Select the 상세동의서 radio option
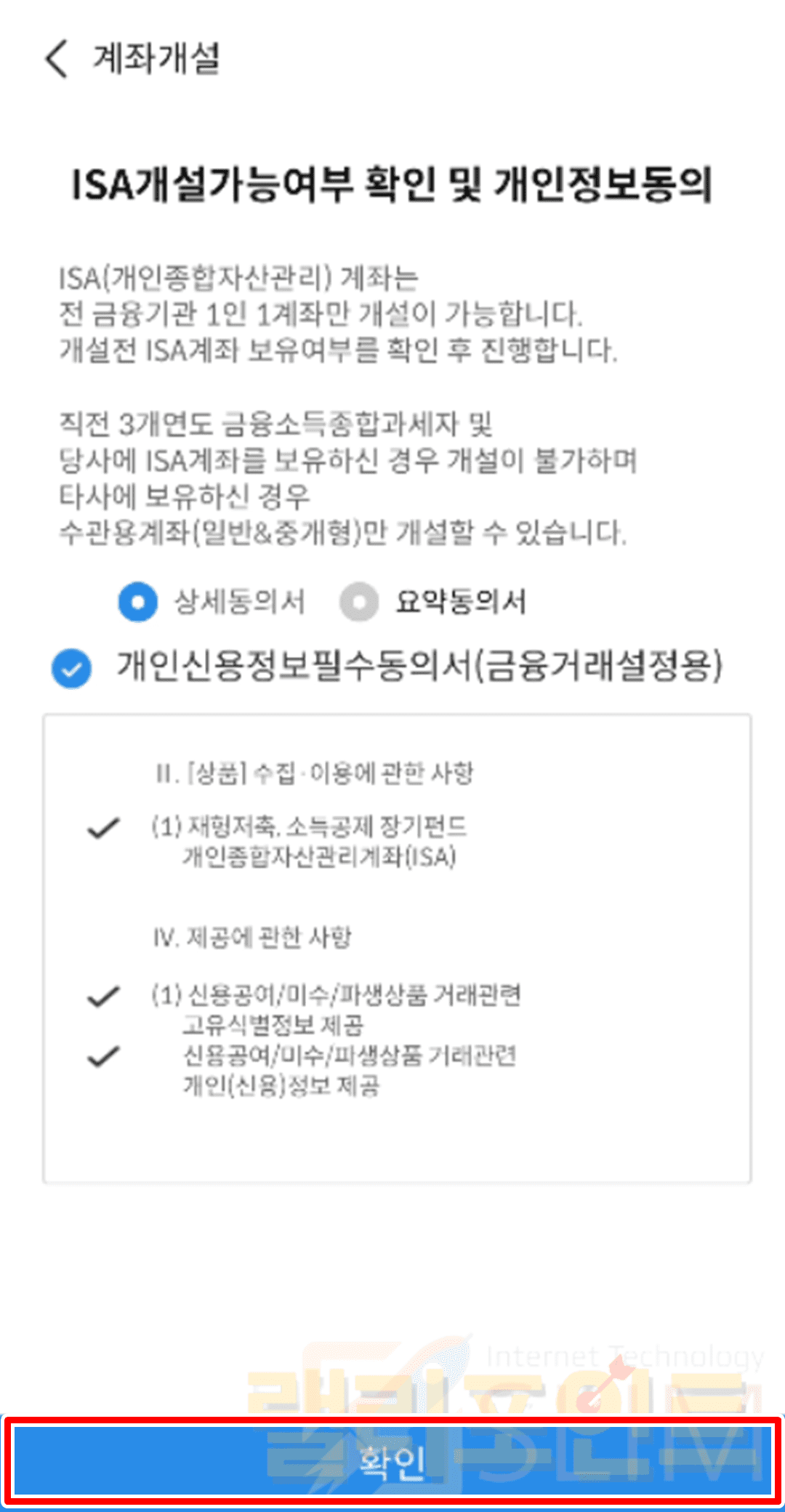Viewport: 785px width, 1512px height. (x=137, y=602)
